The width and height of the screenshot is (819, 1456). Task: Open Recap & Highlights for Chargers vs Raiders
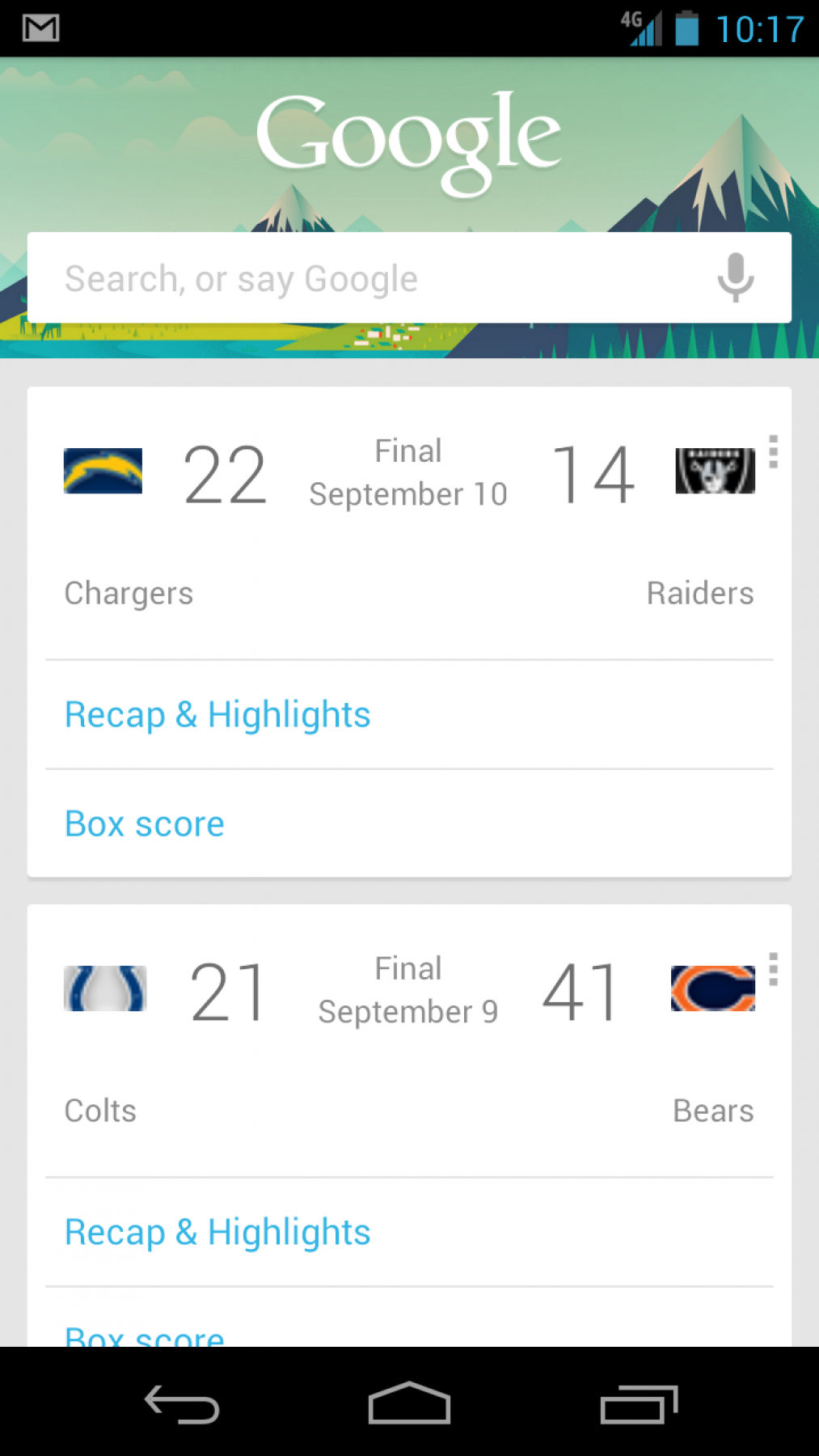(x=217, y=715)
